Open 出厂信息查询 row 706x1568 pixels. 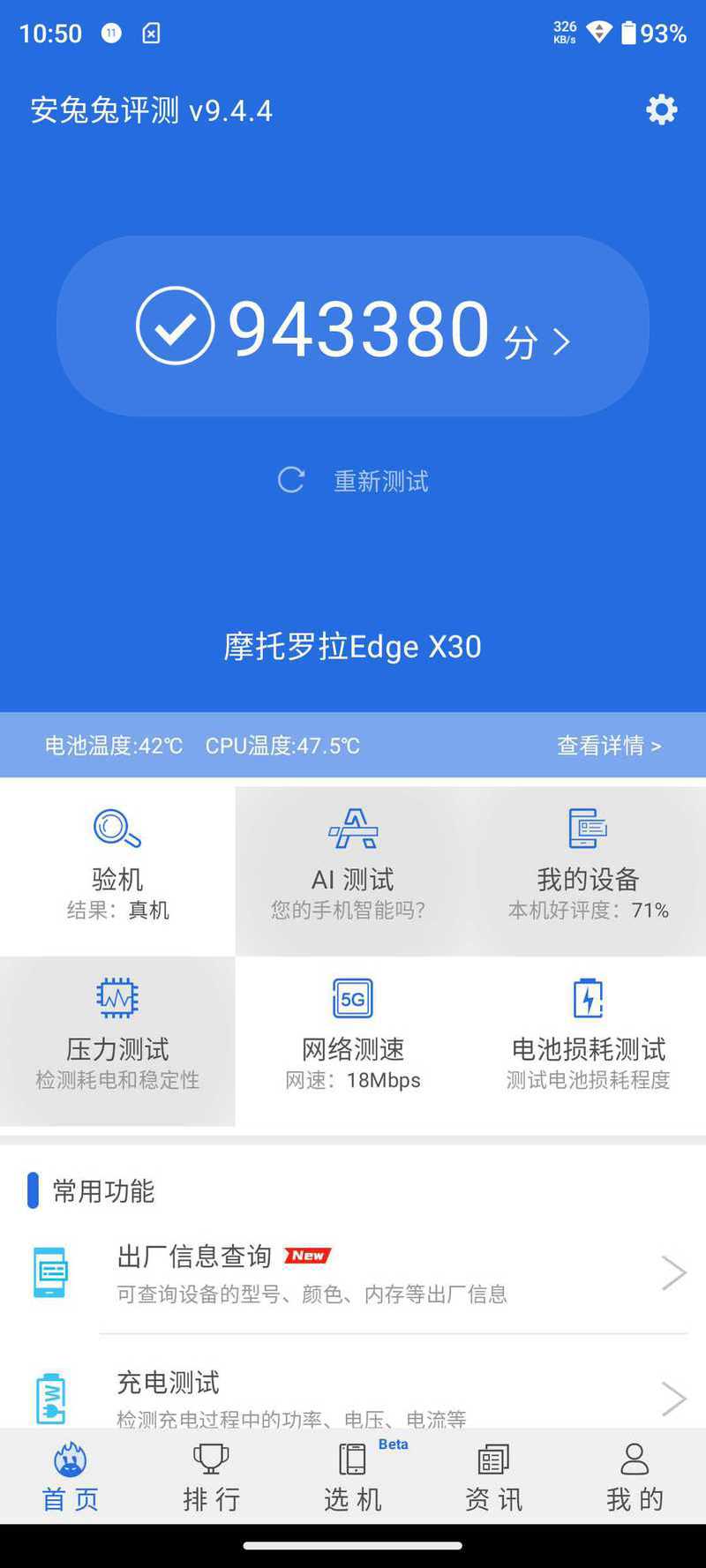[x=353, y=1272]
